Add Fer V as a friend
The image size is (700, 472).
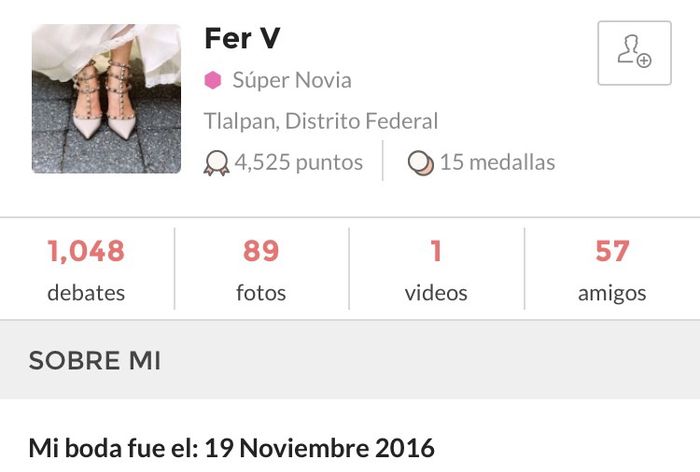[634, 53]
